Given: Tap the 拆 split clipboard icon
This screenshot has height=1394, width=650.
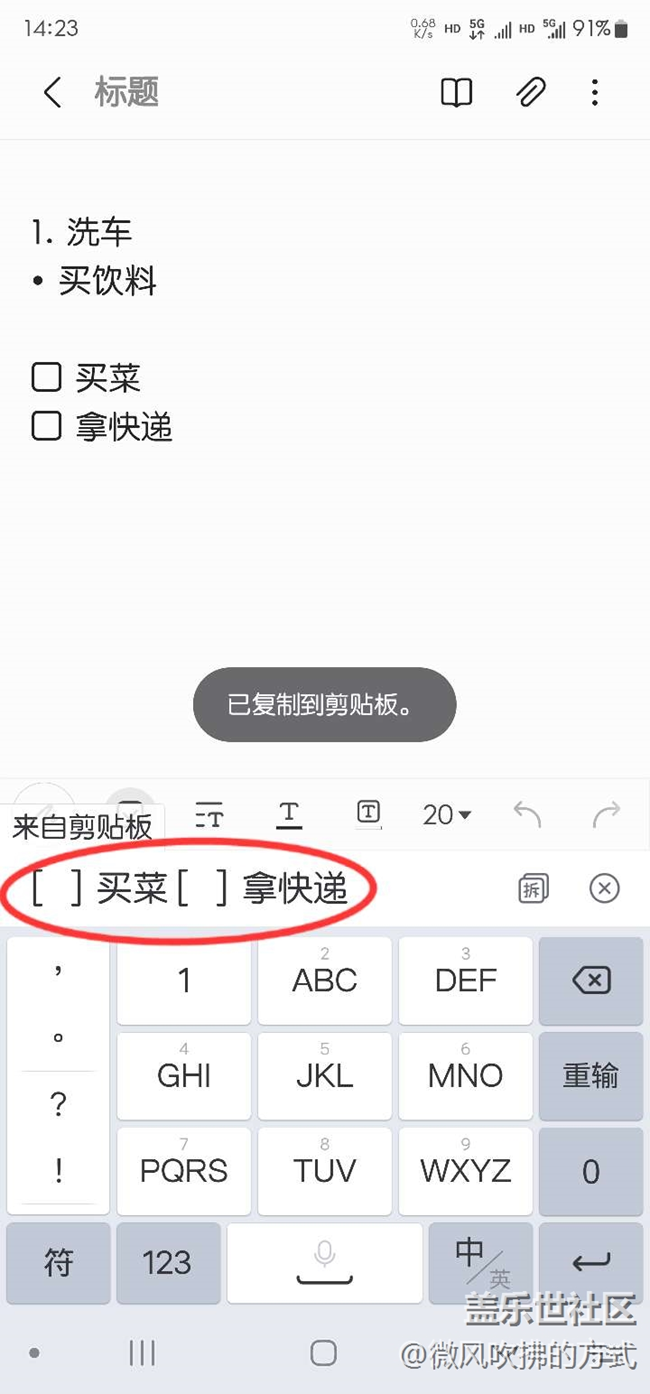Looking at the screenshot, I should (x=534, y=888).
